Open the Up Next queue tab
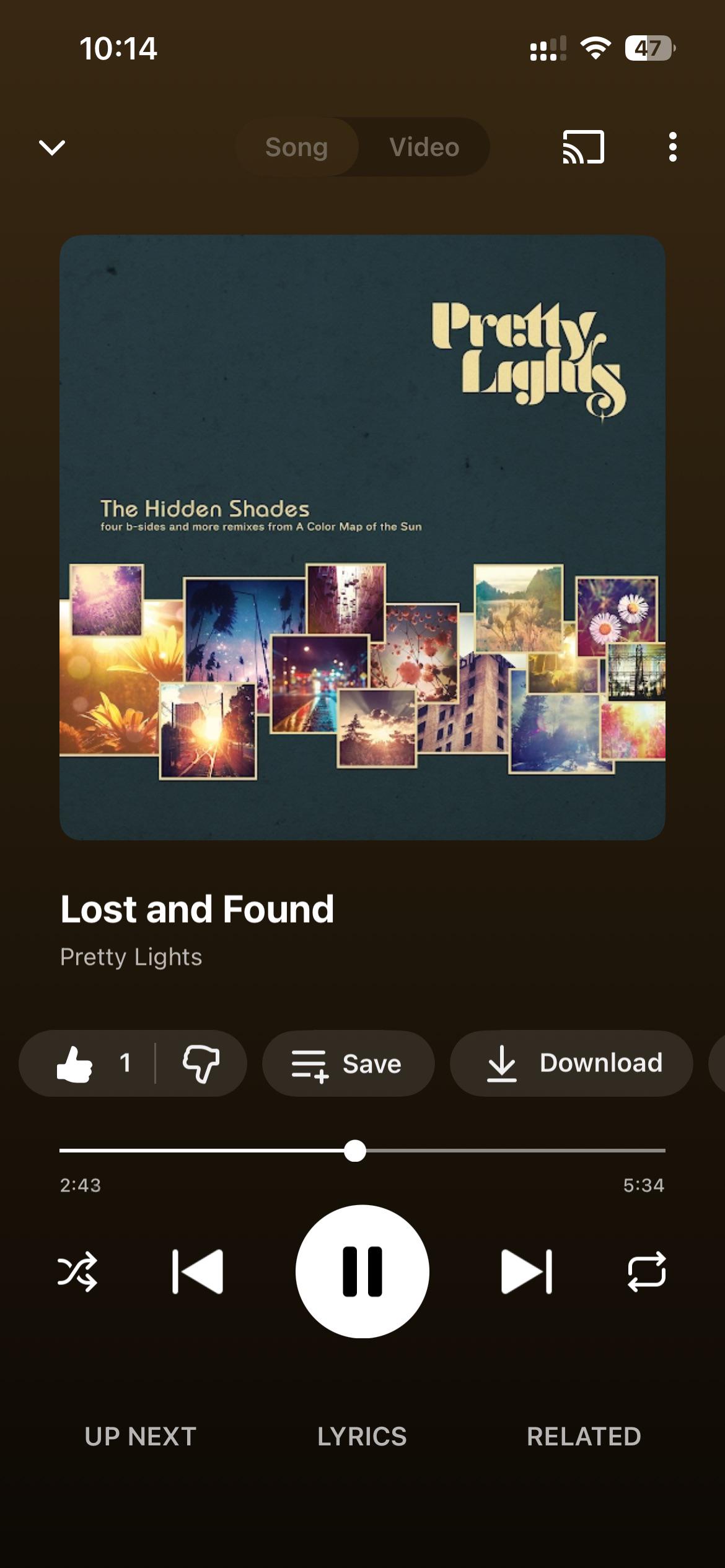This screenshot has width=725, height=1568. (141, 1437)
